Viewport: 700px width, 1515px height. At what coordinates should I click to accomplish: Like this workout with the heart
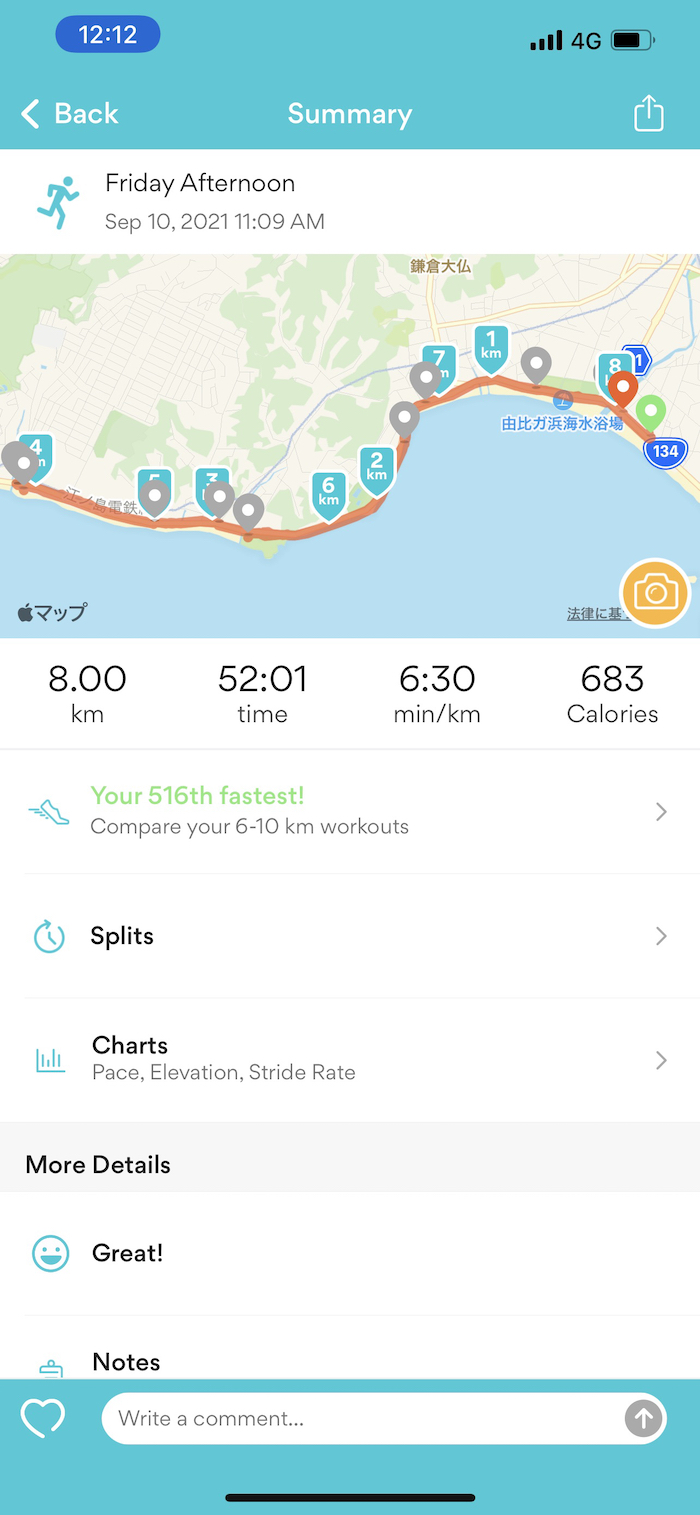tap(43, 1418)
